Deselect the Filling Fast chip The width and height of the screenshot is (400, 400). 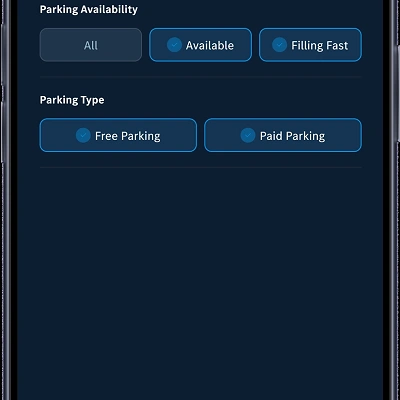pyautogui.click(x=310, y=45)
